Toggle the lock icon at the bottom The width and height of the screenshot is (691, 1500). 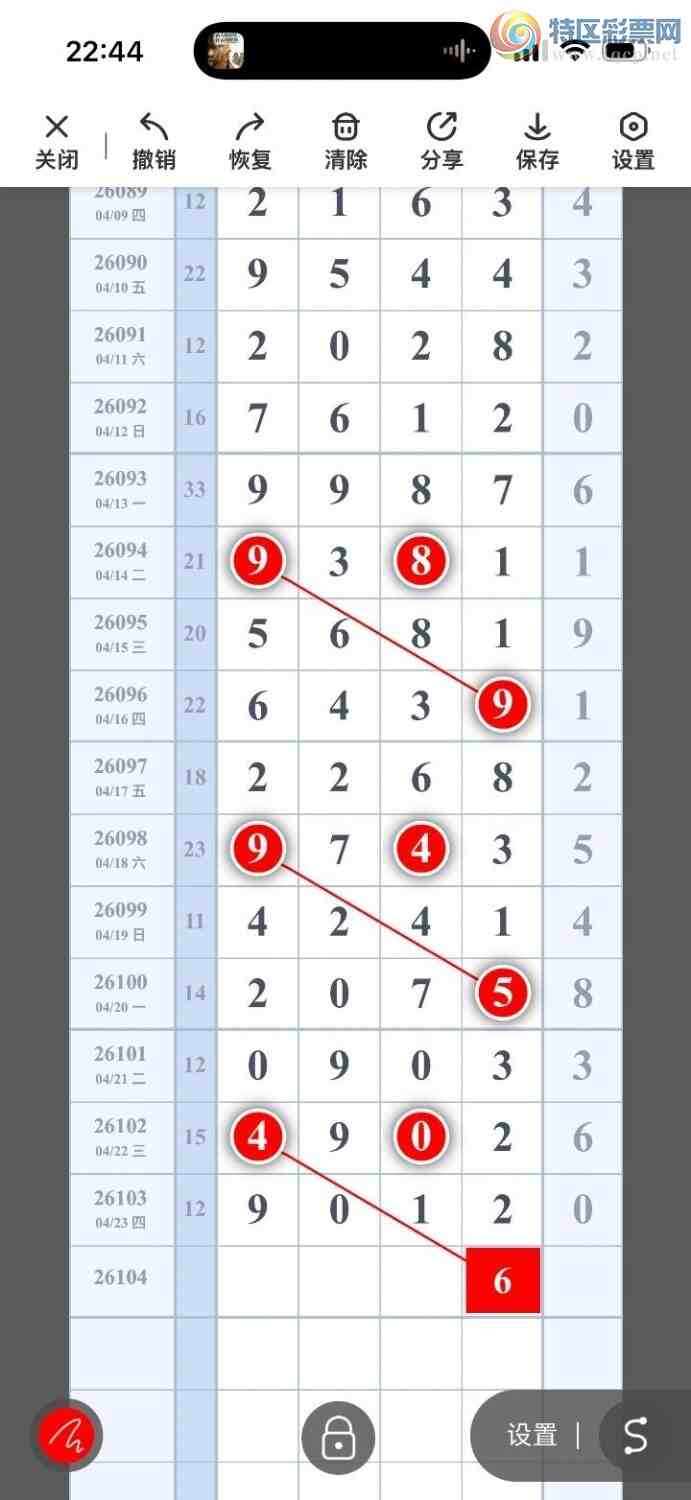pyautogui.click(x=338, y=1439)
